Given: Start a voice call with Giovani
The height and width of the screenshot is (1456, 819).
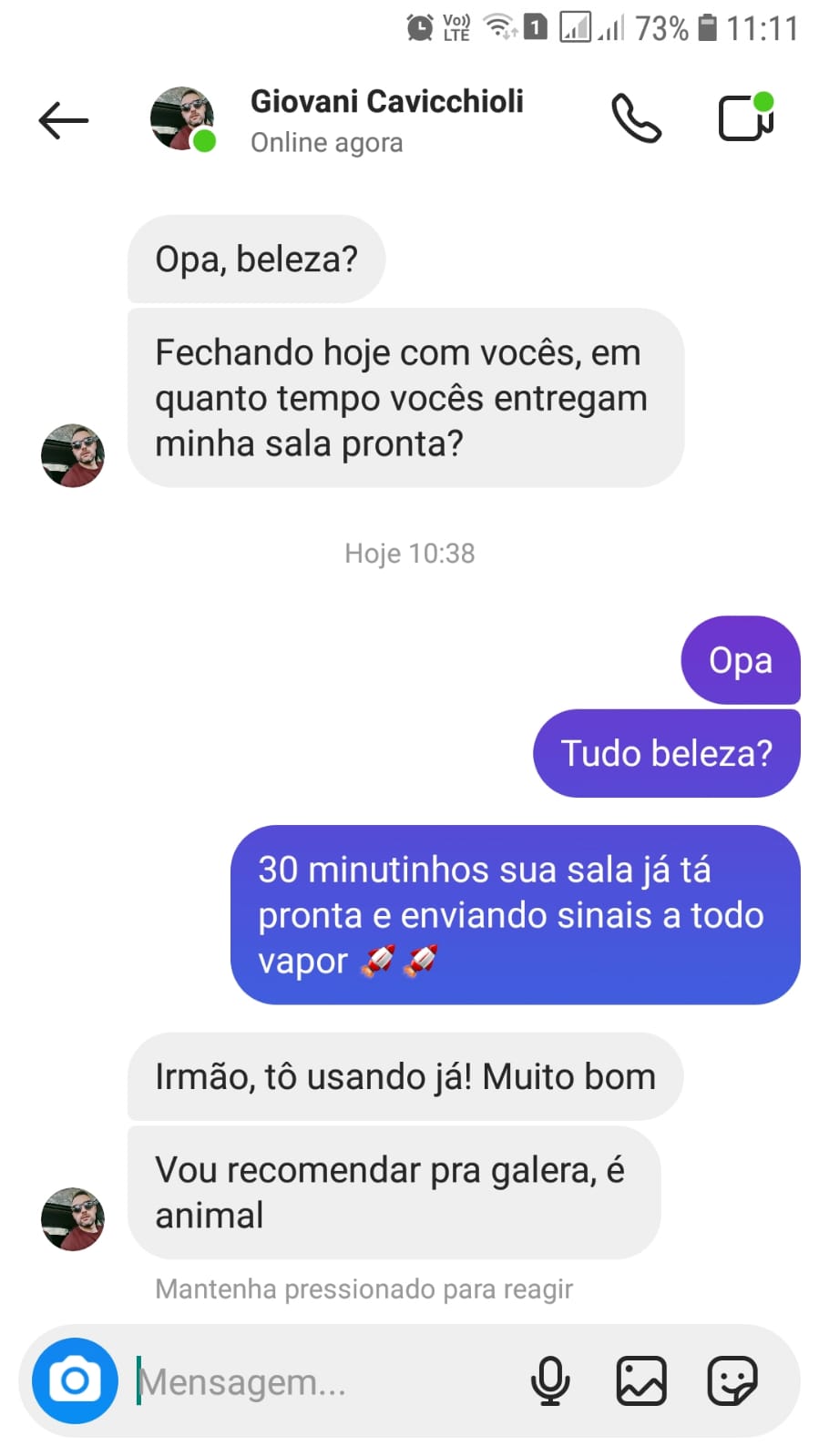Looking at the screenshot, I should 636,117.
